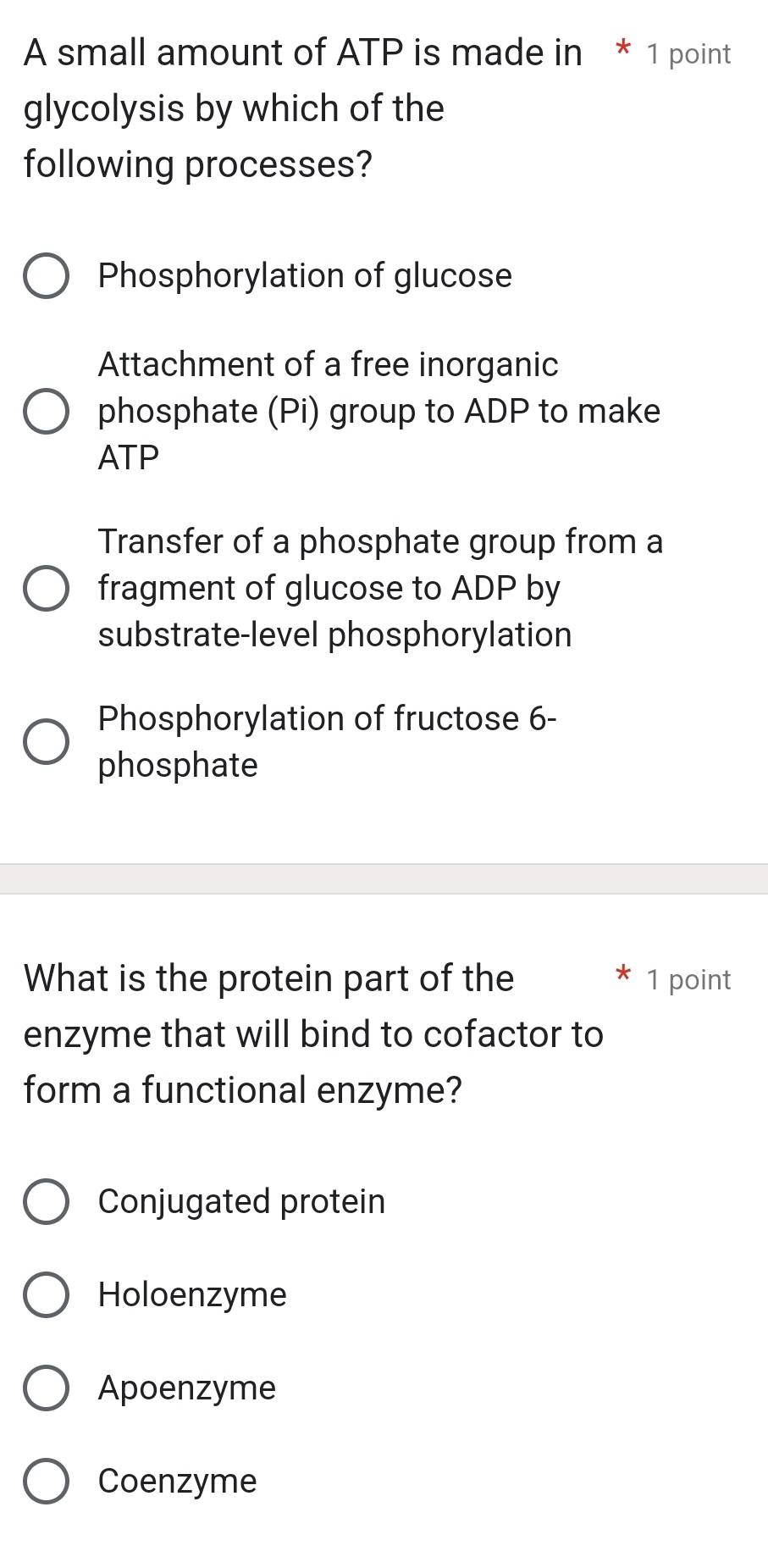Click the Apoenzyme option text label
The height and width of the screenshot is (1568, 768).
point(186,1387)
